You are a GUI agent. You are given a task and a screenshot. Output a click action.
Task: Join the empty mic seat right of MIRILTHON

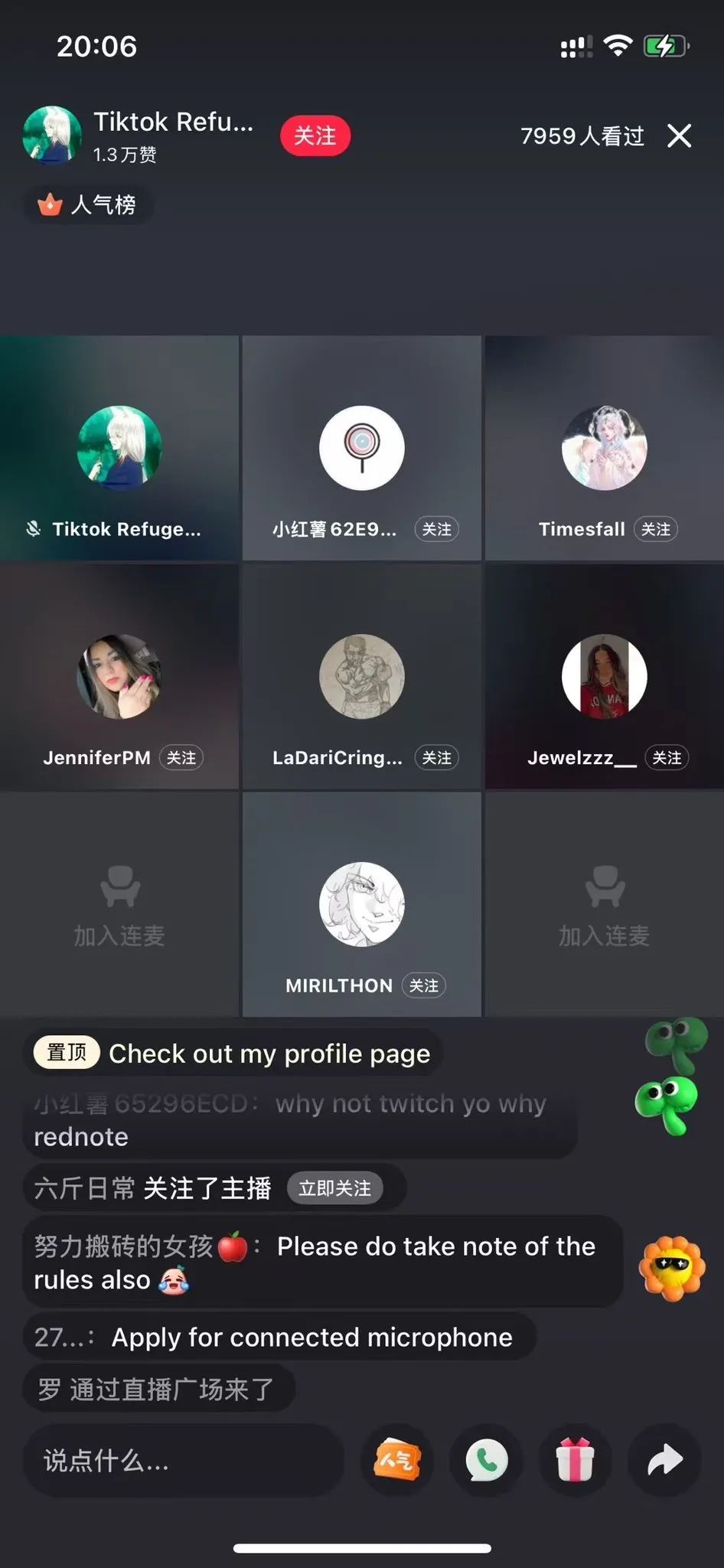coord(604,905)
